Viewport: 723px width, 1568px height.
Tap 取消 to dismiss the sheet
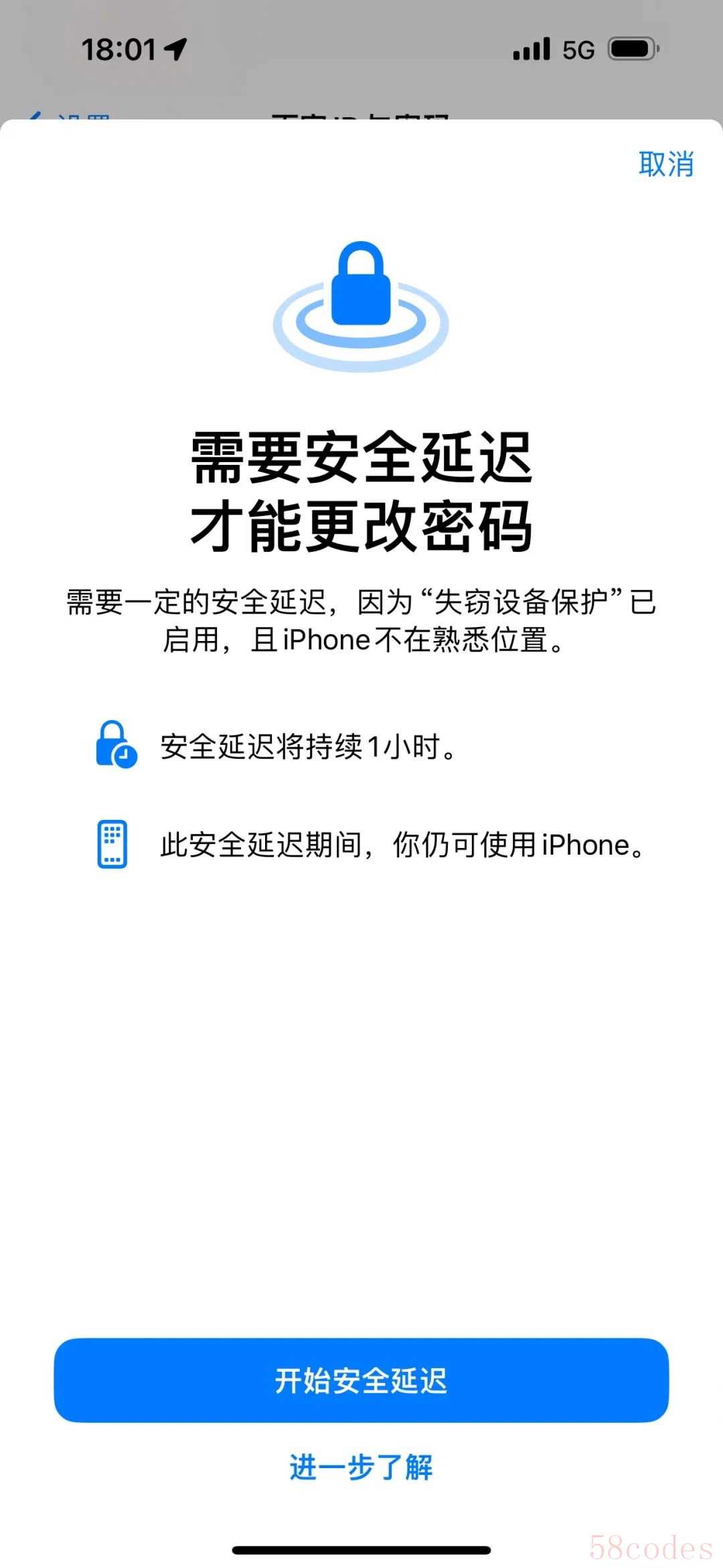click(x=665, y=164)
